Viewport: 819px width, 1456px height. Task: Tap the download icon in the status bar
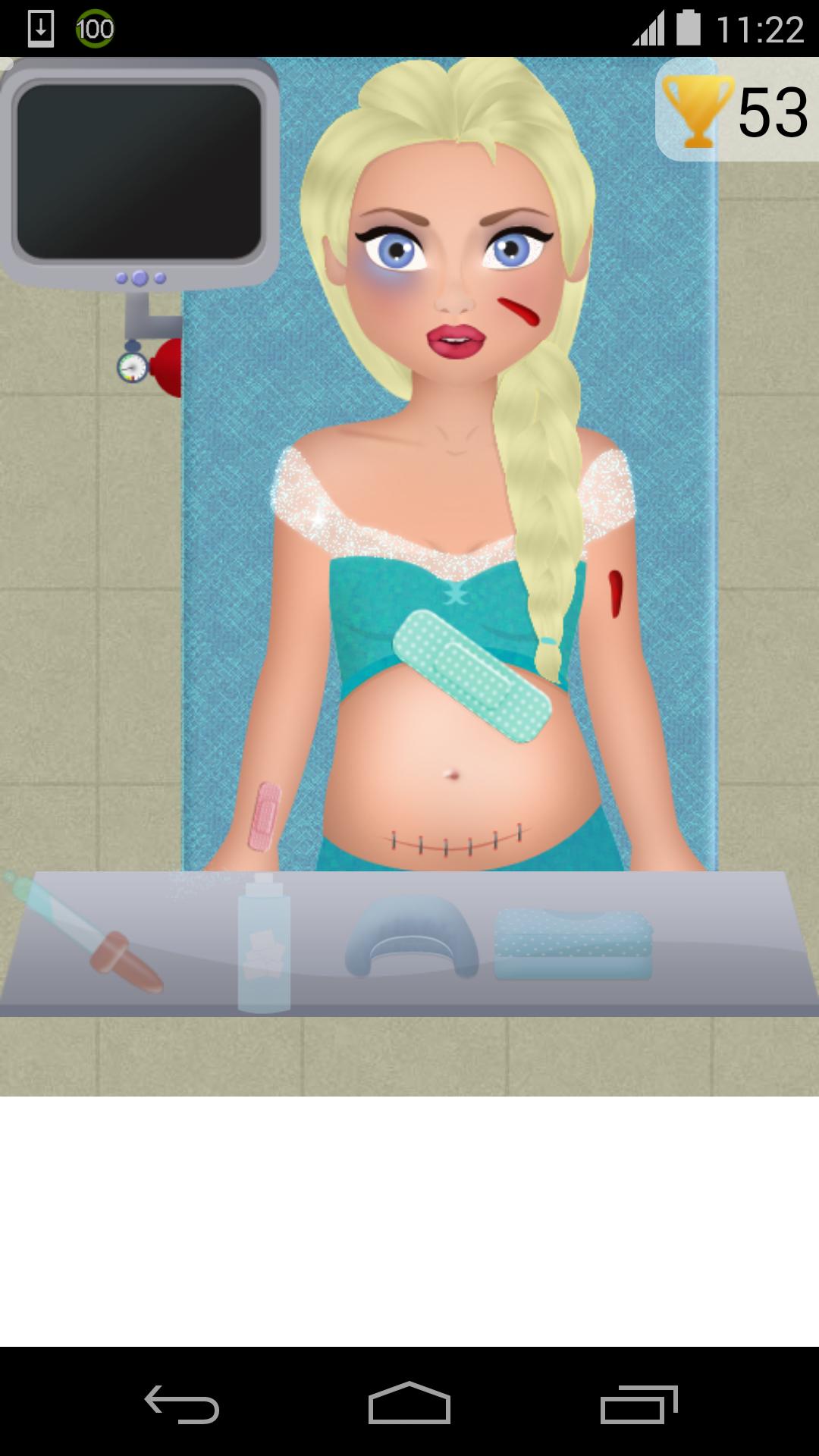[x=39, y=27]
